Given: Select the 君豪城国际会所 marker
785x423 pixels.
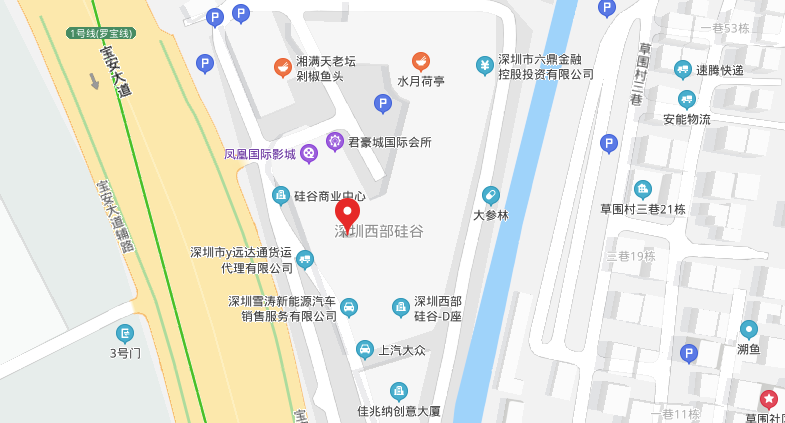Looking at the screenshot, I should (334, 142).
